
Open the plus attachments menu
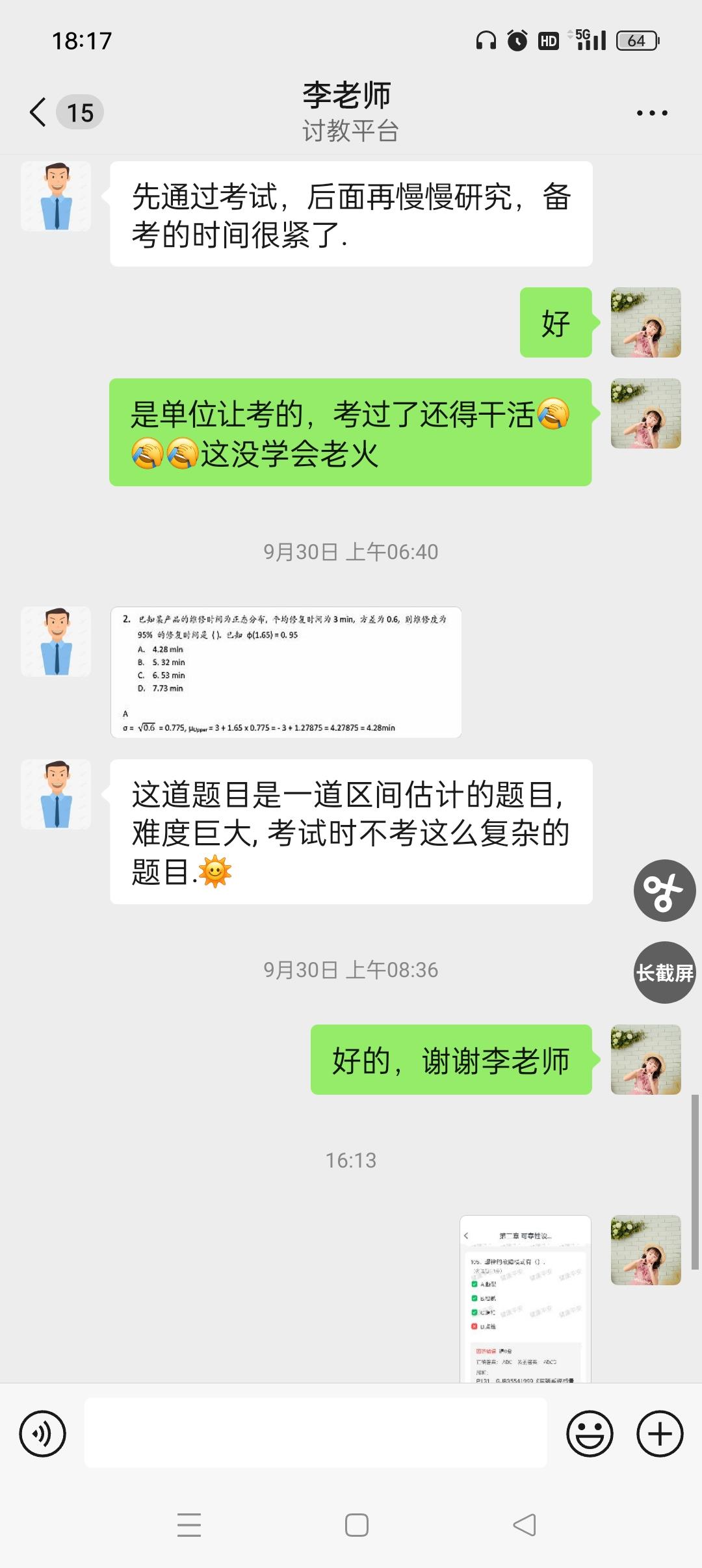pos(659,1433)
